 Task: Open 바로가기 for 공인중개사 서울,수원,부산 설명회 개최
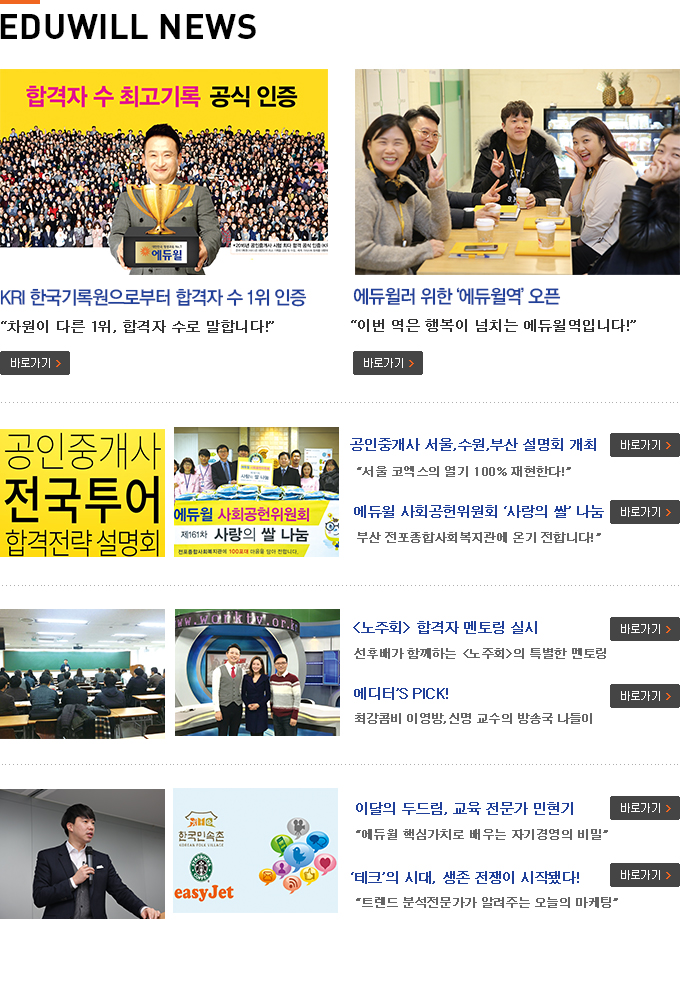click(644, 445)
